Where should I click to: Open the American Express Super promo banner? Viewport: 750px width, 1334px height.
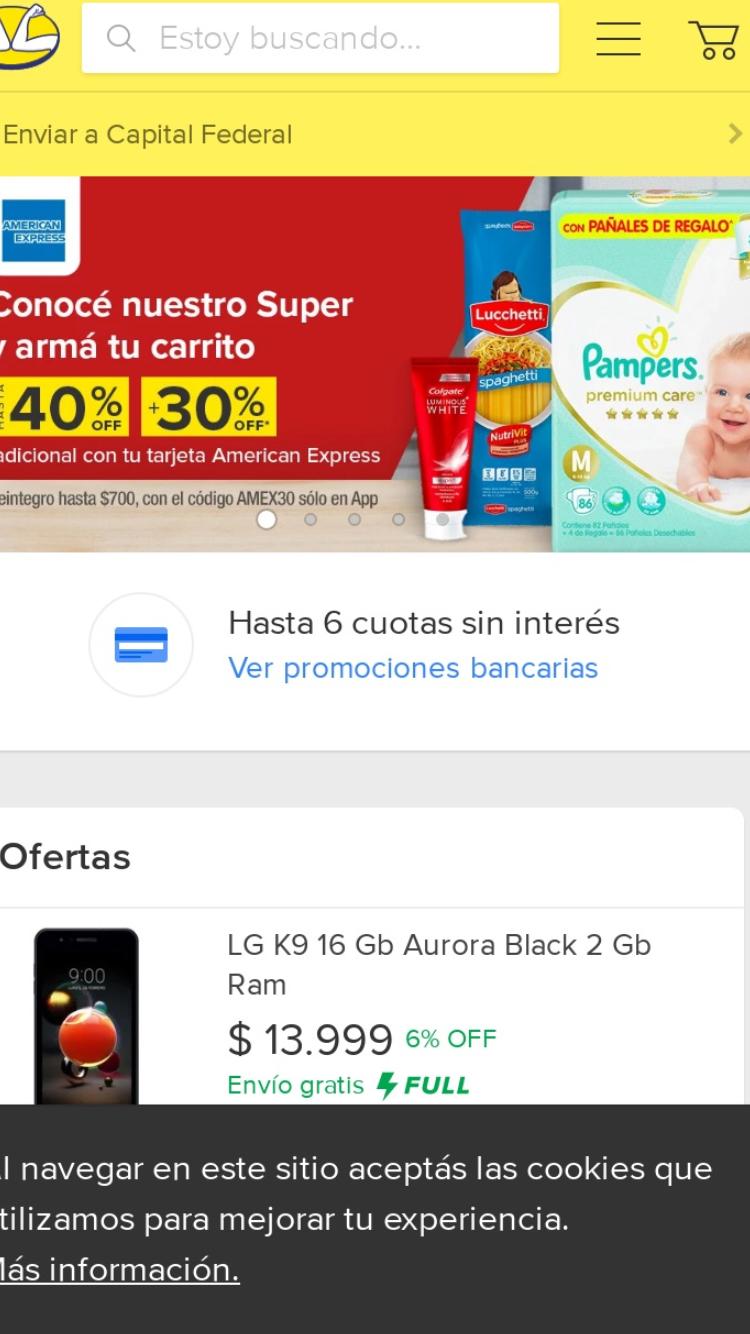tap(375, 364)
